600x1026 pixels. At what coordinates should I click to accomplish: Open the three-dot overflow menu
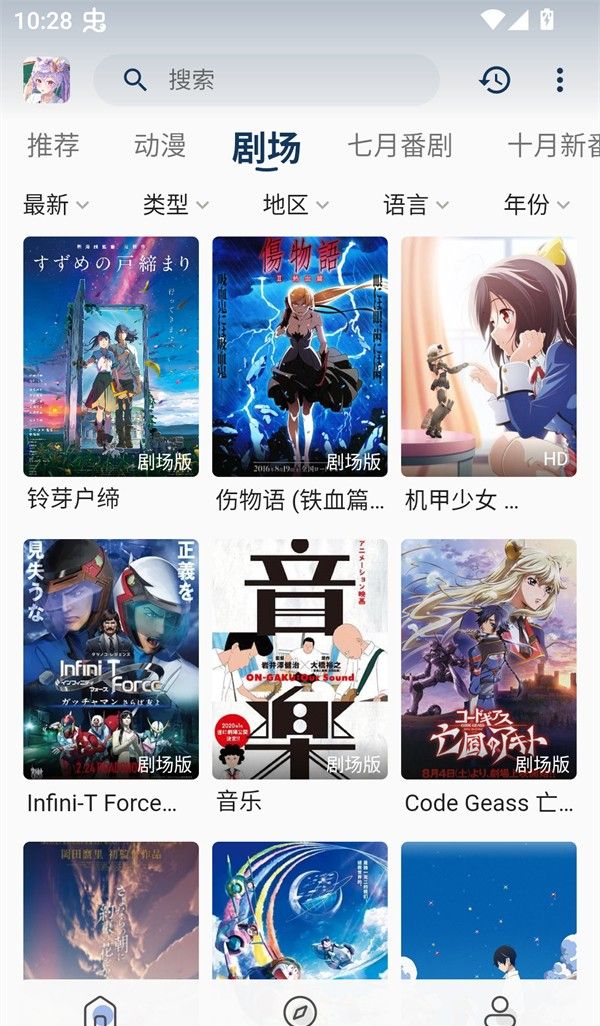click(x=560, y=80)
